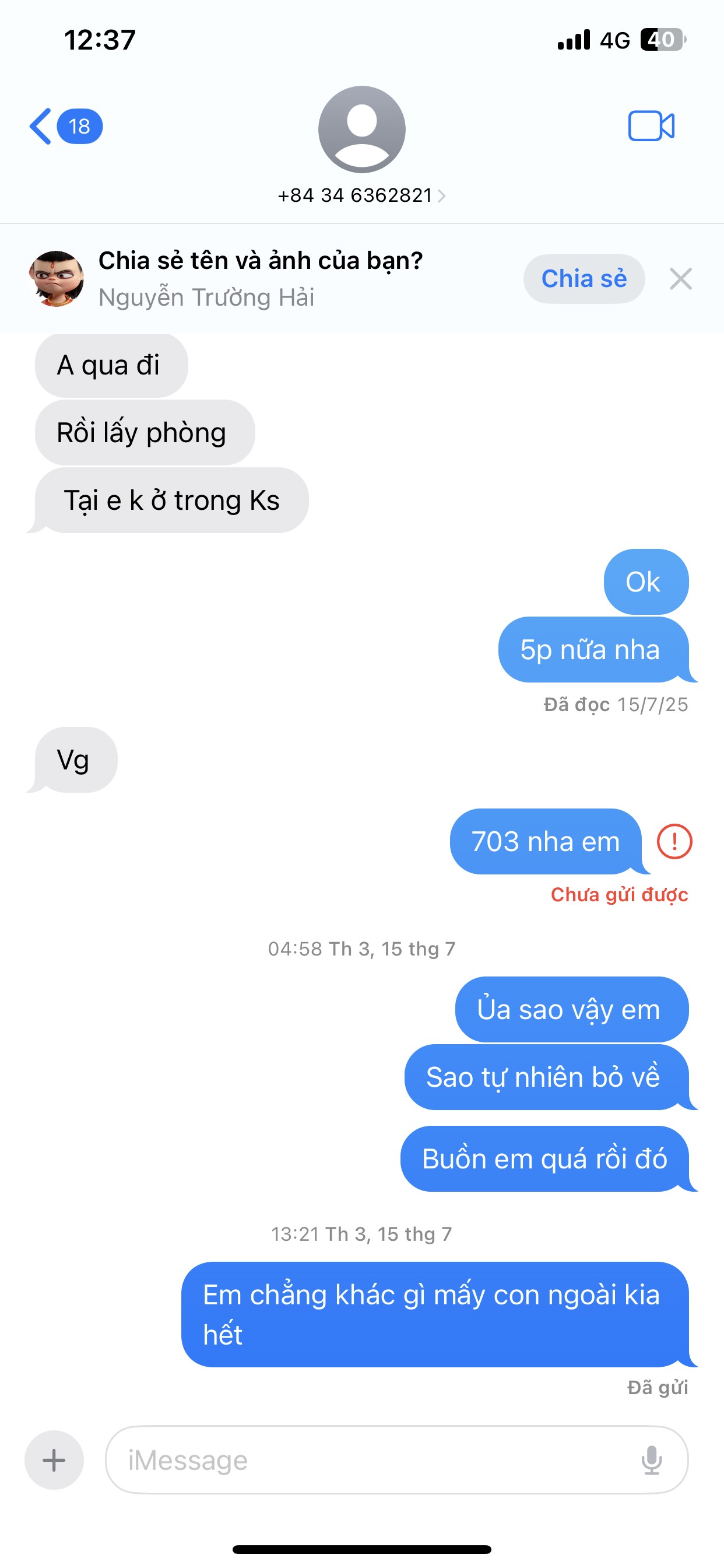Go back to the messages list
The image size is (724, 1568).
tap(65, 126)
